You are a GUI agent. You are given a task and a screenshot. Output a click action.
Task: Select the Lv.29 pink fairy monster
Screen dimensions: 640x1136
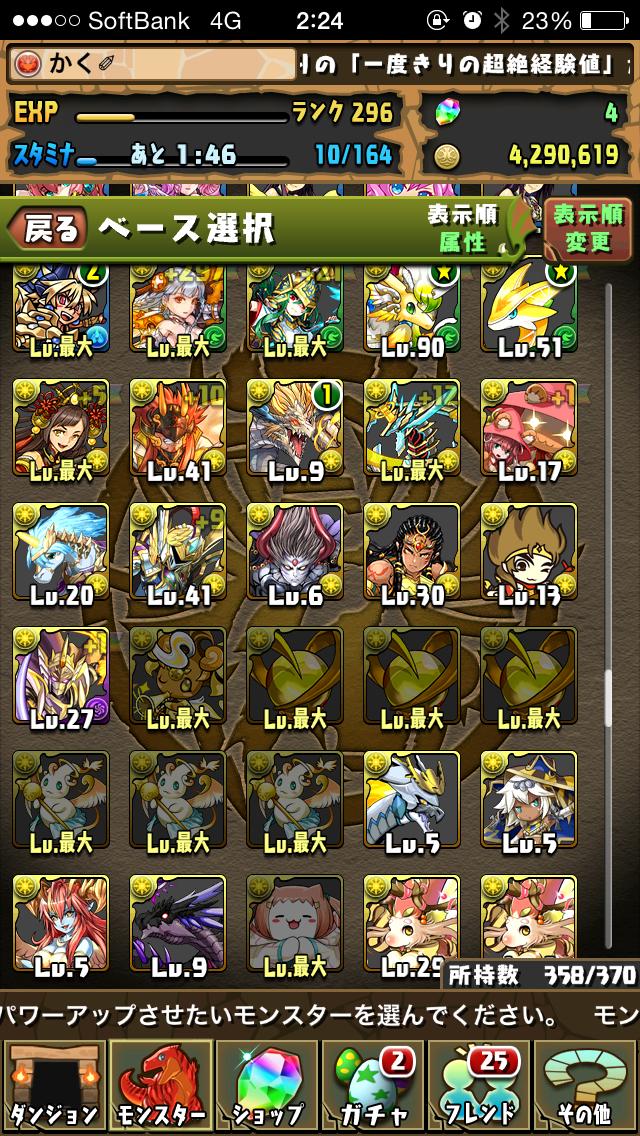click(412, 922)
